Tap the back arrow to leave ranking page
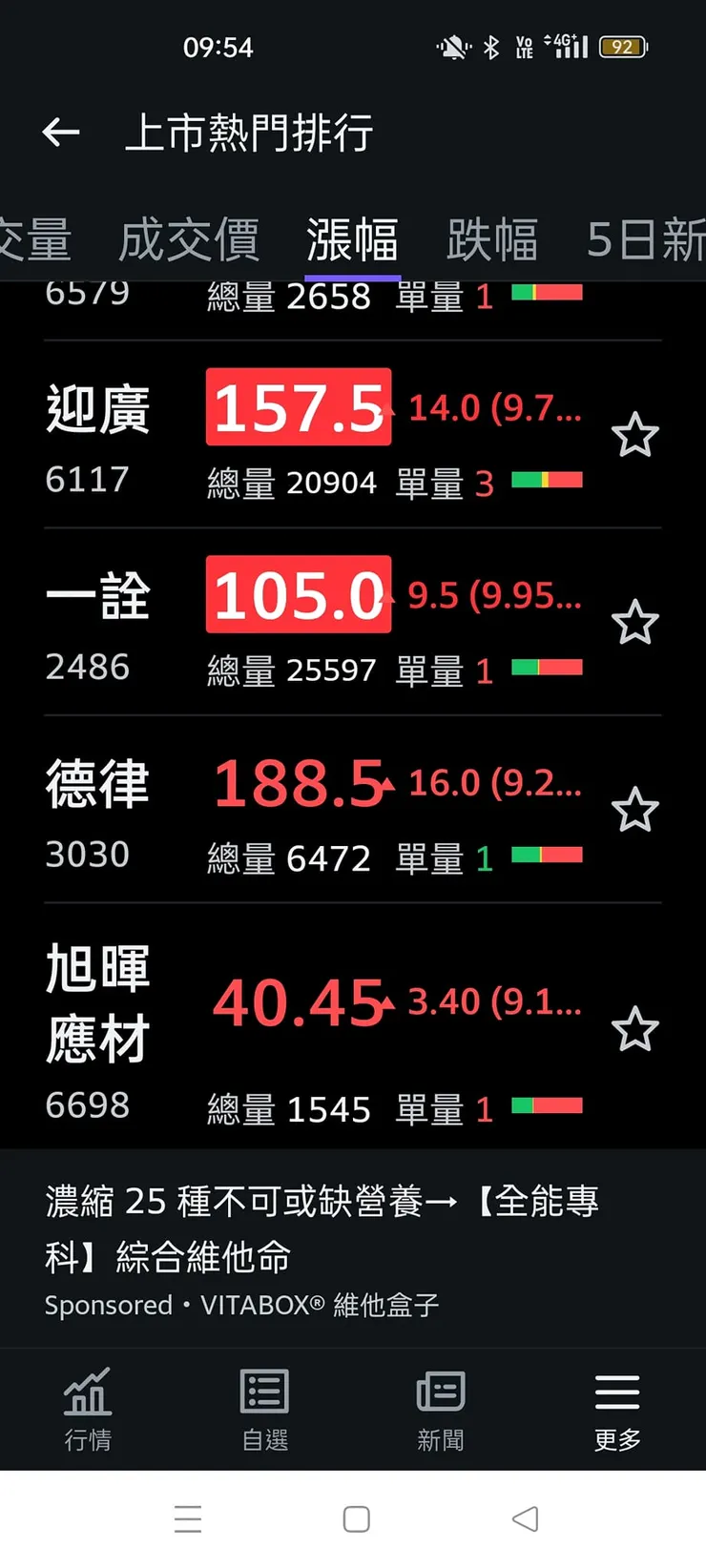 tap(61, 133)
